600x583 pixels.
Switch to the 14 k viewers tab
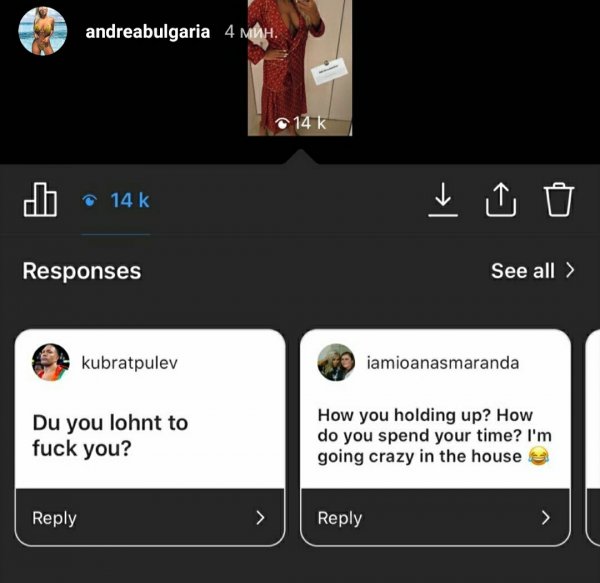click(117, 201)
